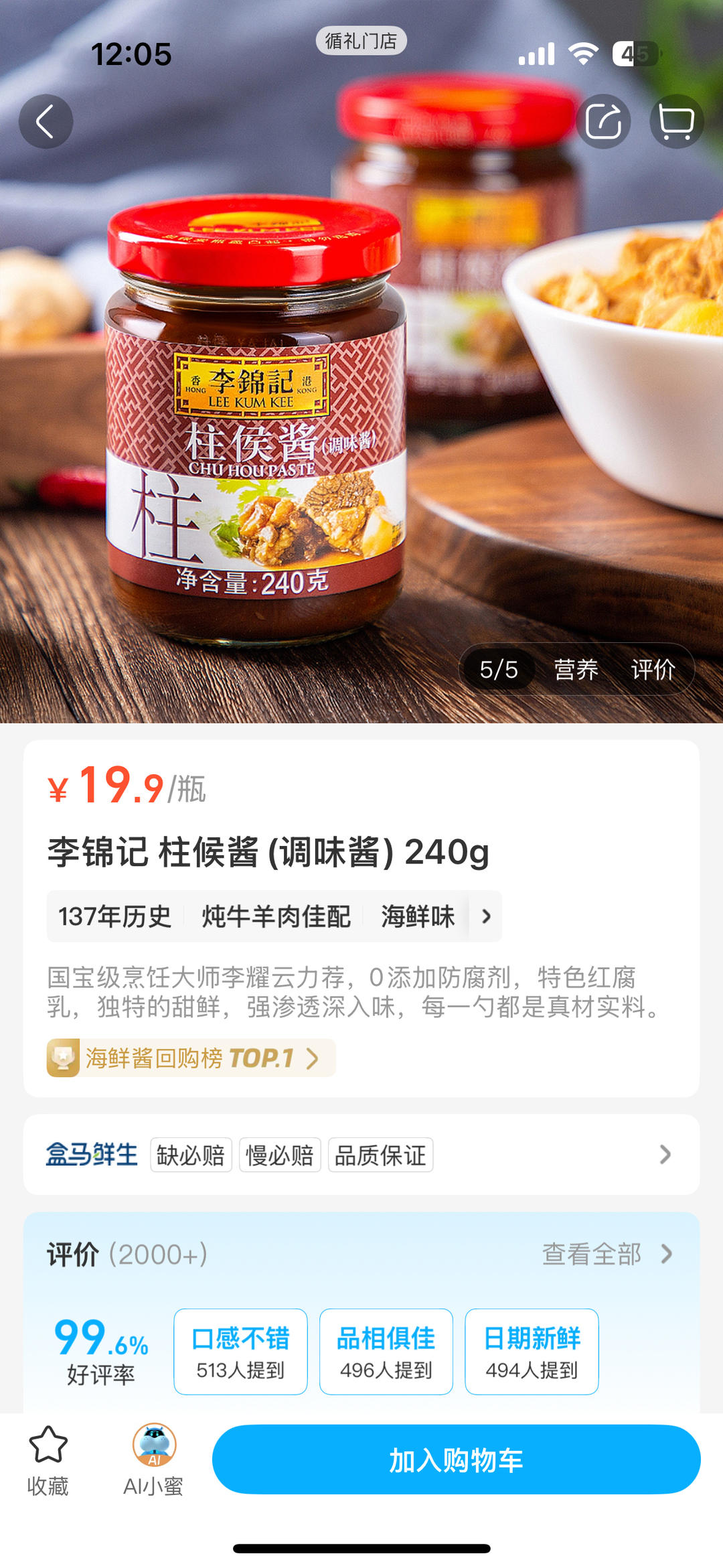Tap 加入购物车 to add to cart
Screen dimensions: 723x1568
(456, 1459)
